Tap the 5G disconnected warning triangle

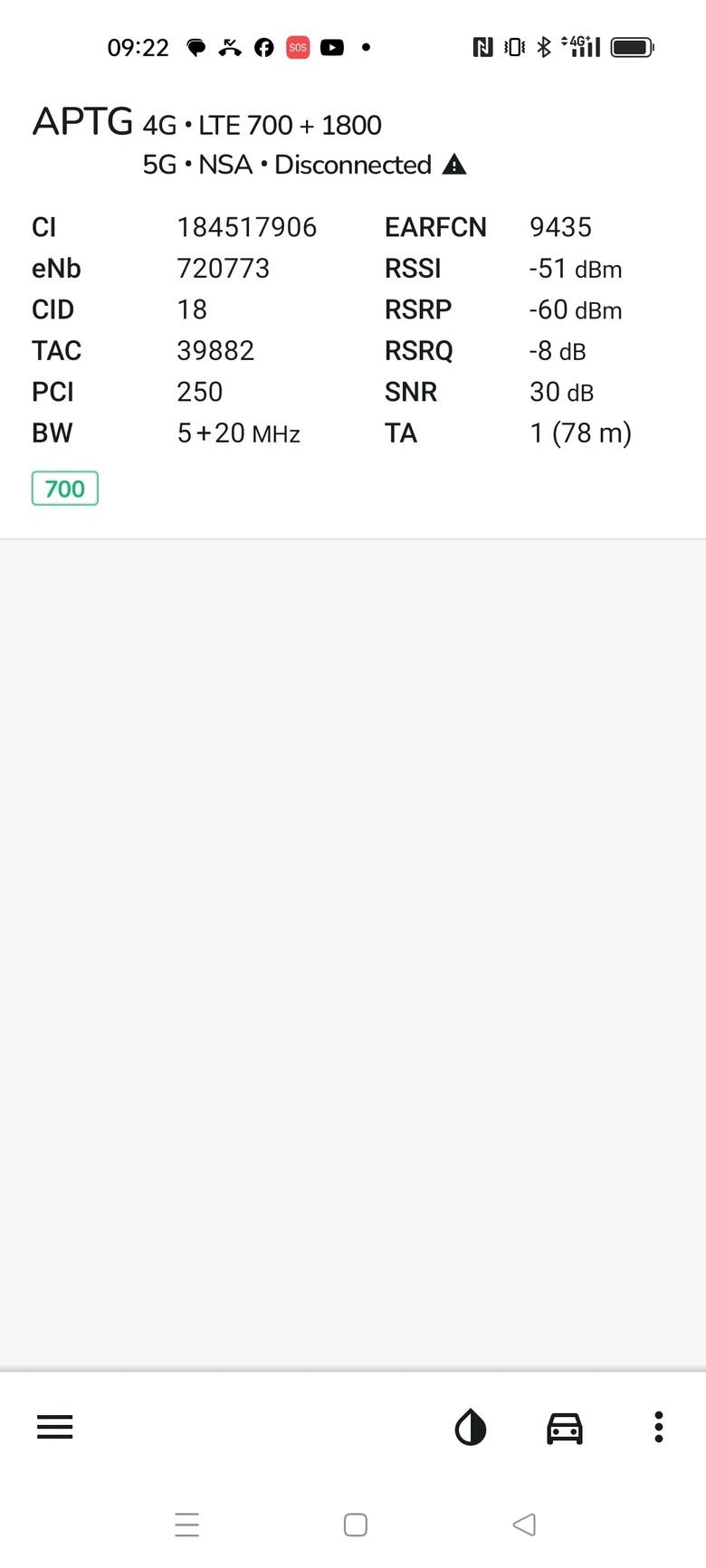point(454,165)
